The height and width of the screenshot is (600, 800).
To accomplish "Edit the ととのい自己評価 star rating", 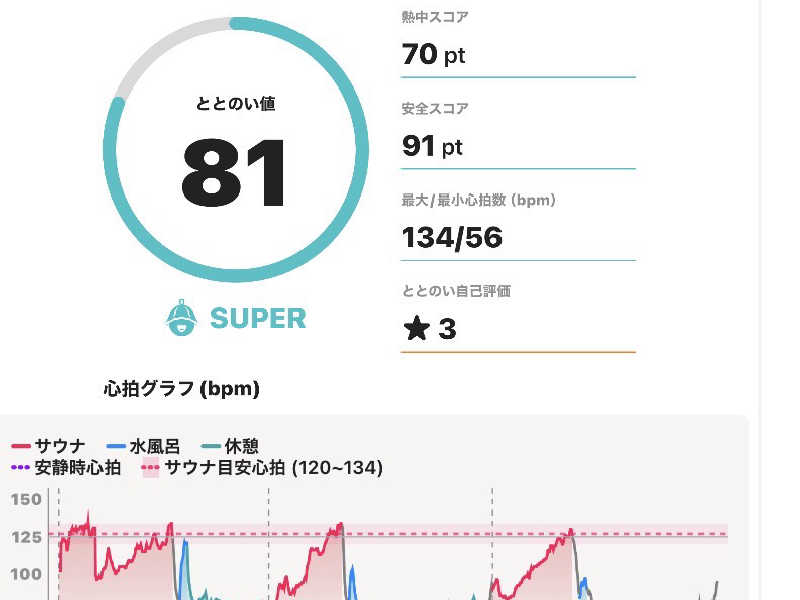I will click(x=430, y=329).
